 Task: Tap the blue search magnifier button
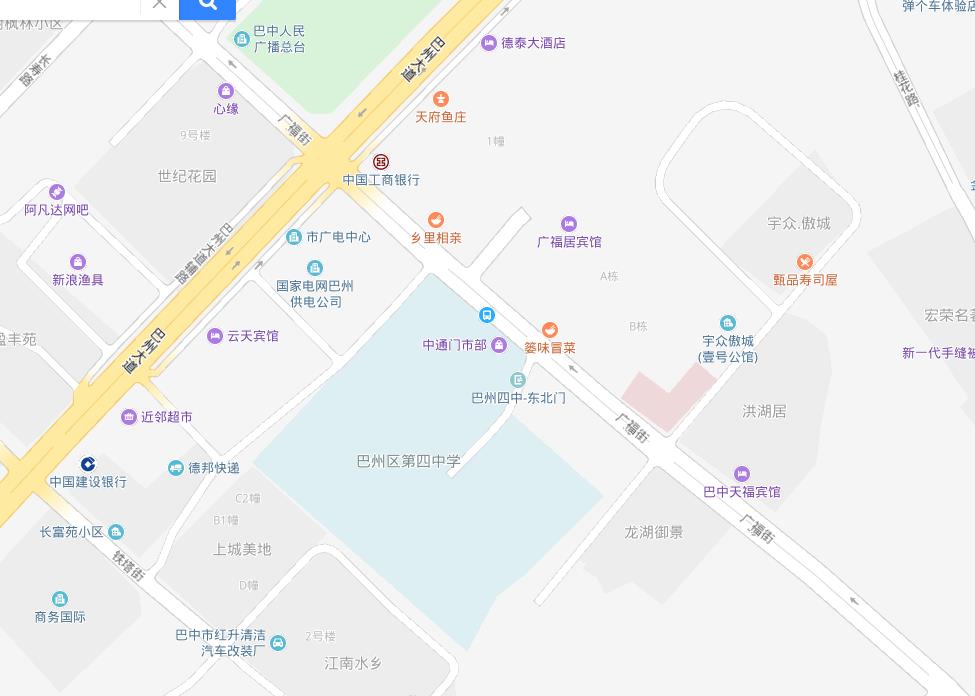(x=207, y=7)
